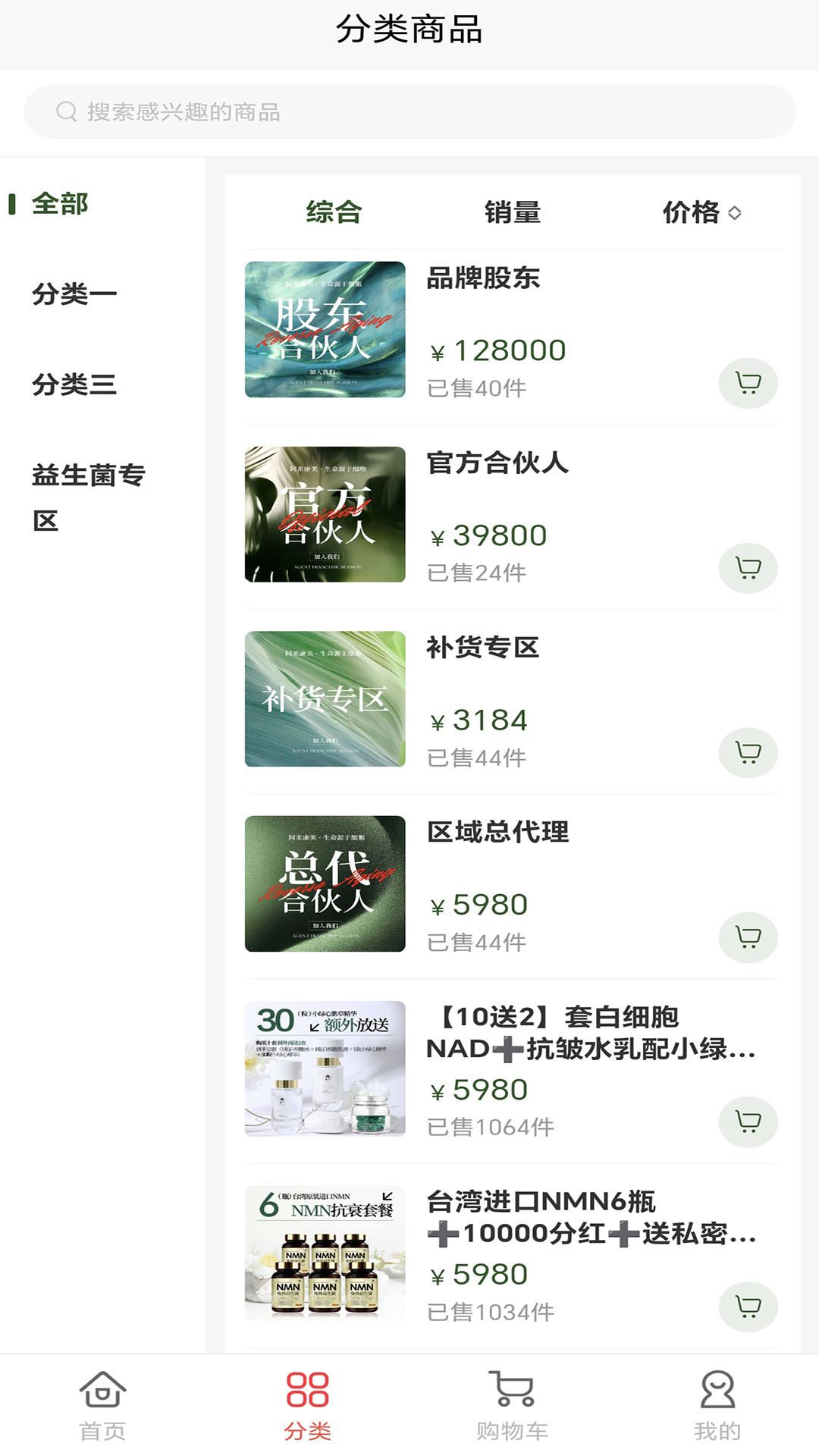Switch to the 益生菌专区 category
This screenshot has width=819, height=1456.
(x=88, y=497)
